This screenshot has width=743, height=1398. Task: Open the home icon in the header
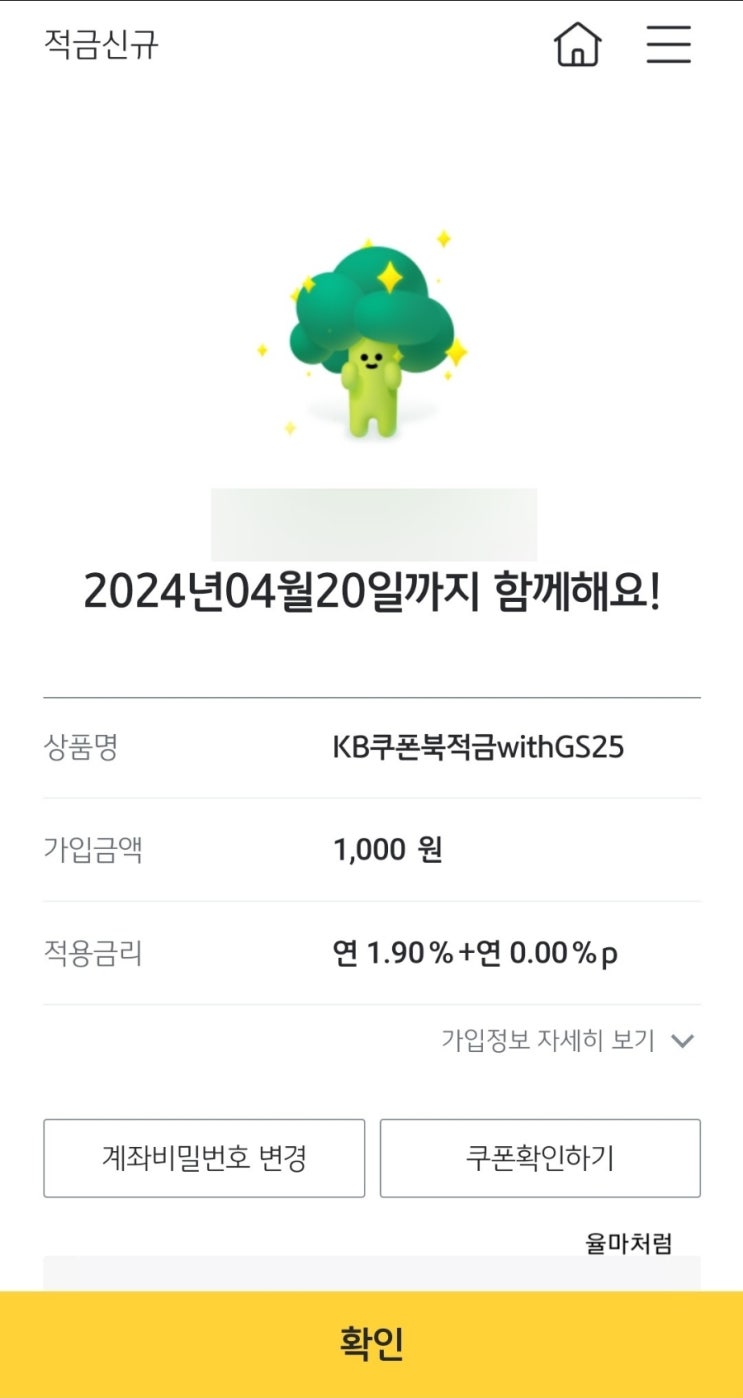coord(577,45)
